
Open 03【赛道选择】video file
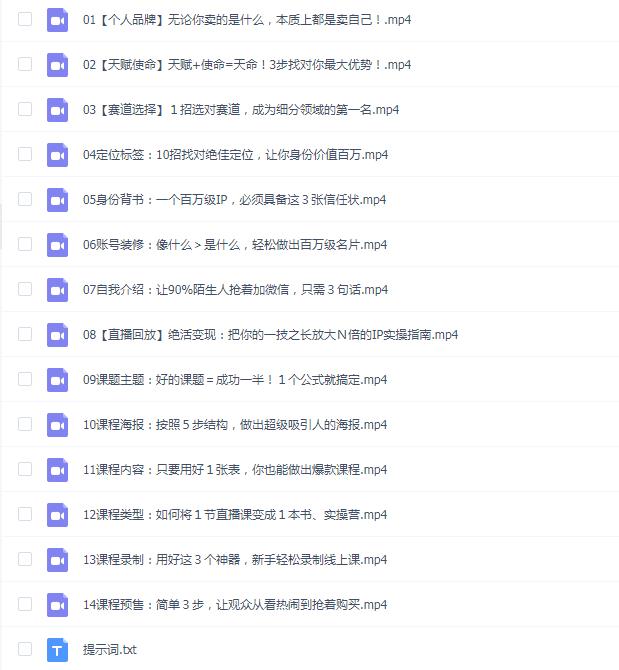(x=241, y=109)
